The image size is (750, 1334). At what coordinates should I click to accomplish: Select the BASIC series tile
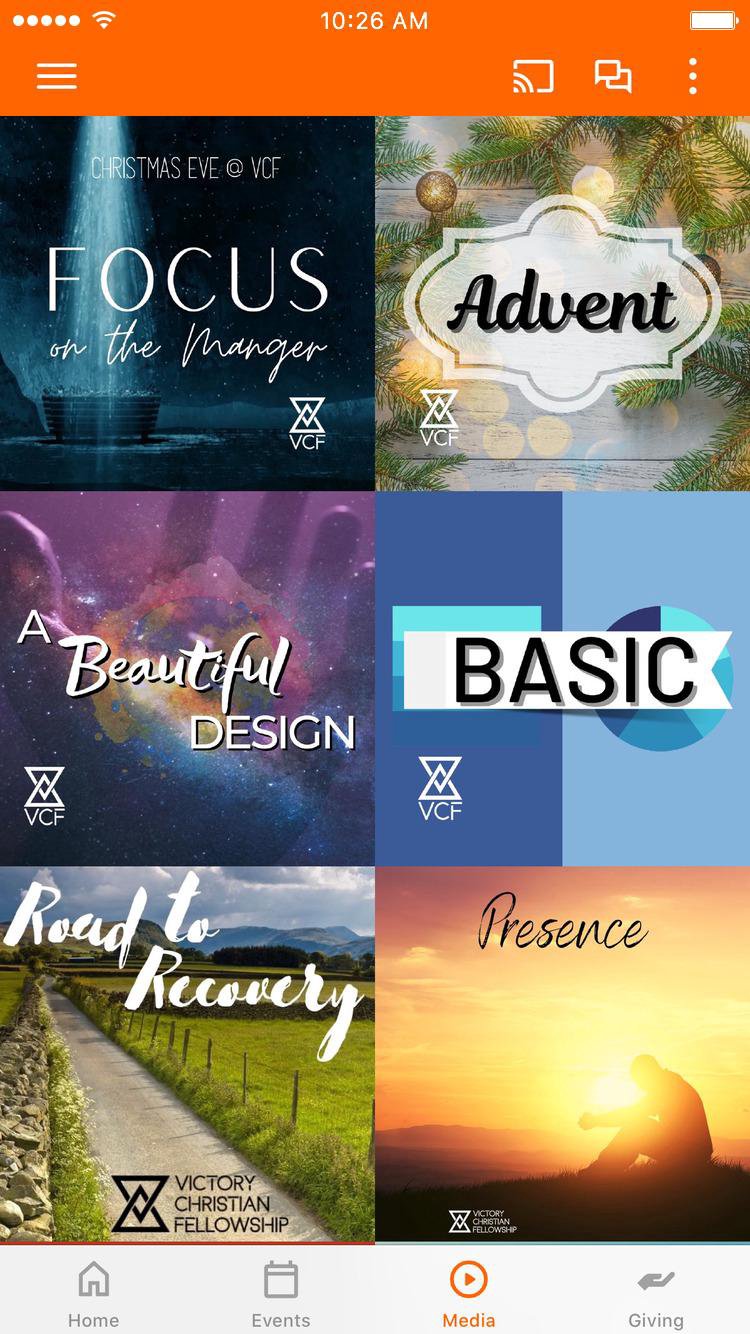tap(563, 678)
